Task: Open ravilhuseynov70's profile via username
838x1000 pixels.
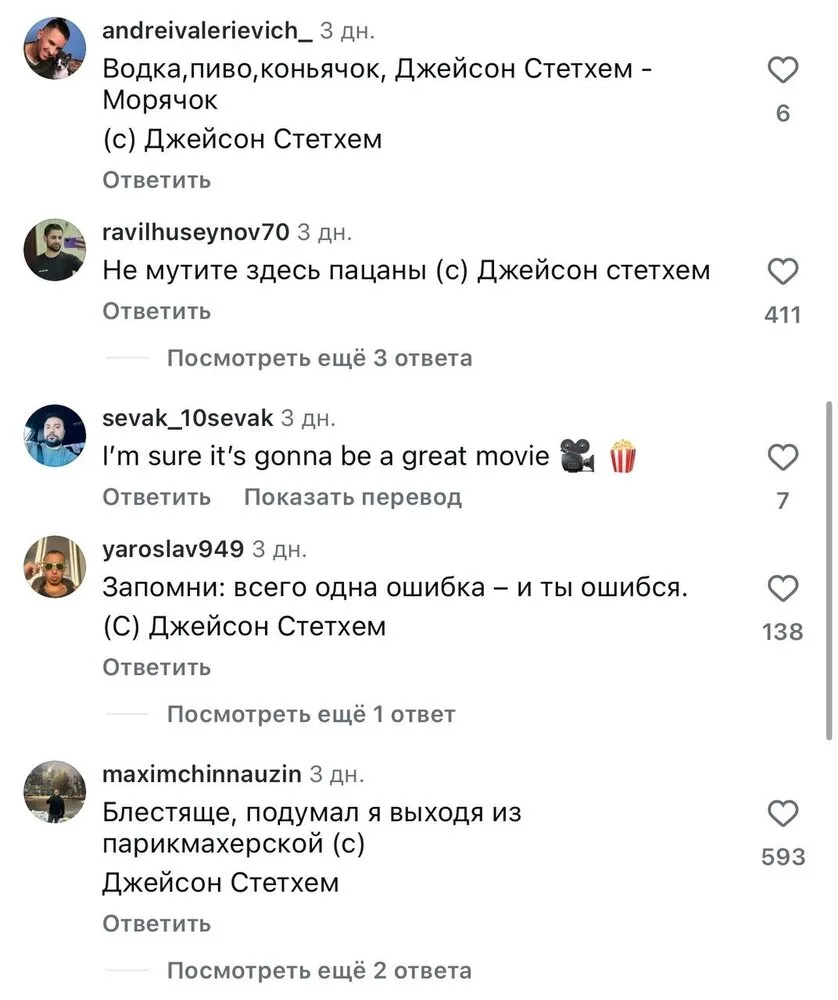Action: click(196, 232)
